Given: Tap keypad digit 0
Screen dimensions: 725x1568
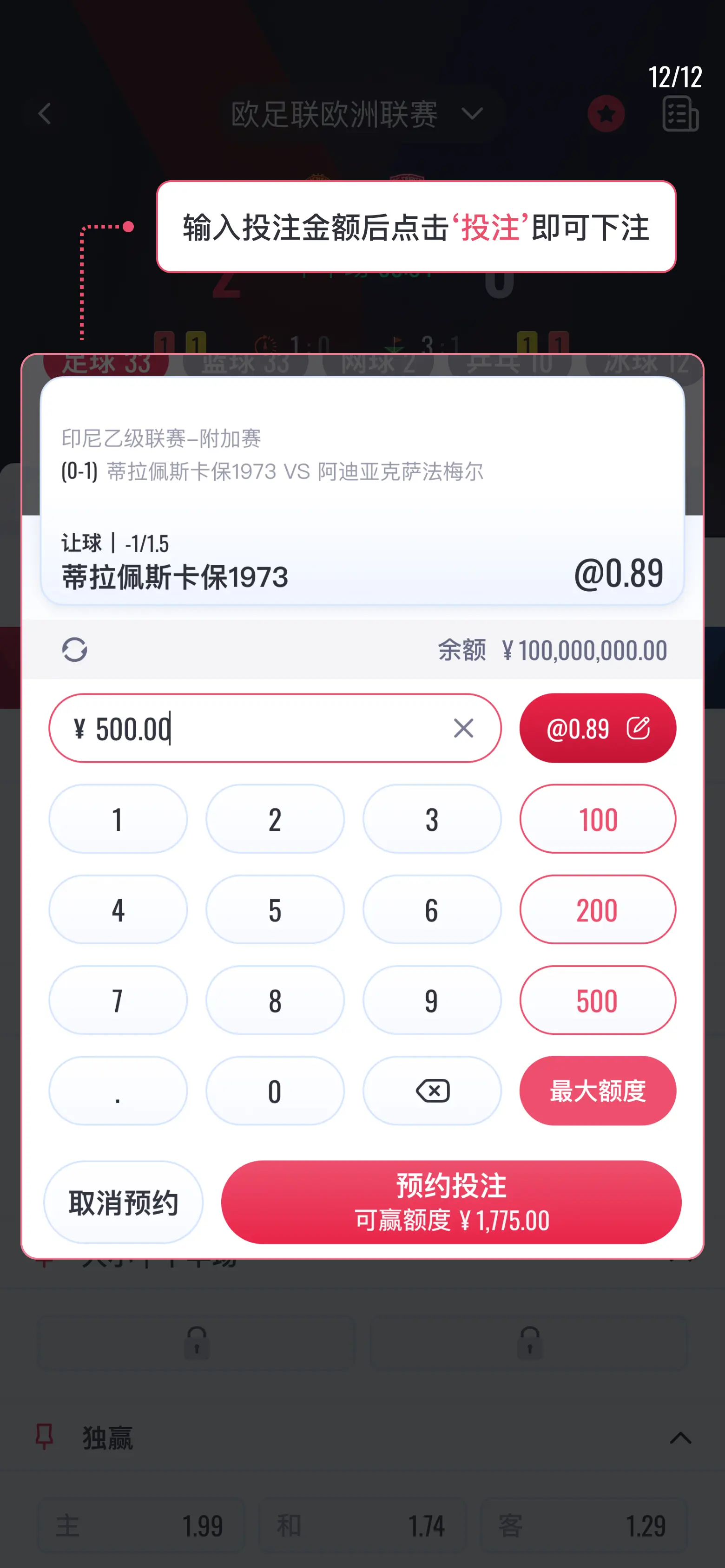Looking at the screenshot, I should coord(275,1091).
